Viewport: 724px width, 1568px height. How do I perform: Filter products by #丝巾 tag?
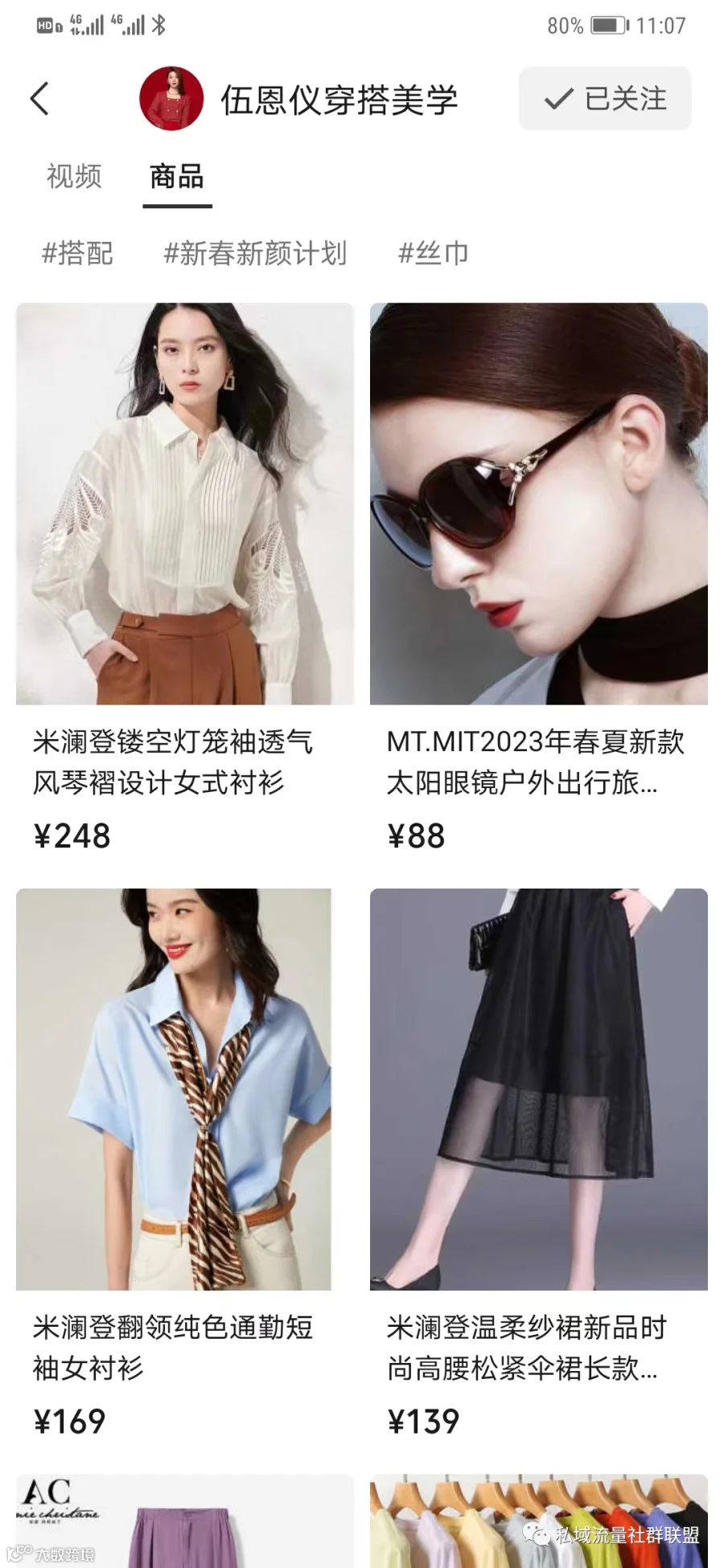[x=434, y=253]
